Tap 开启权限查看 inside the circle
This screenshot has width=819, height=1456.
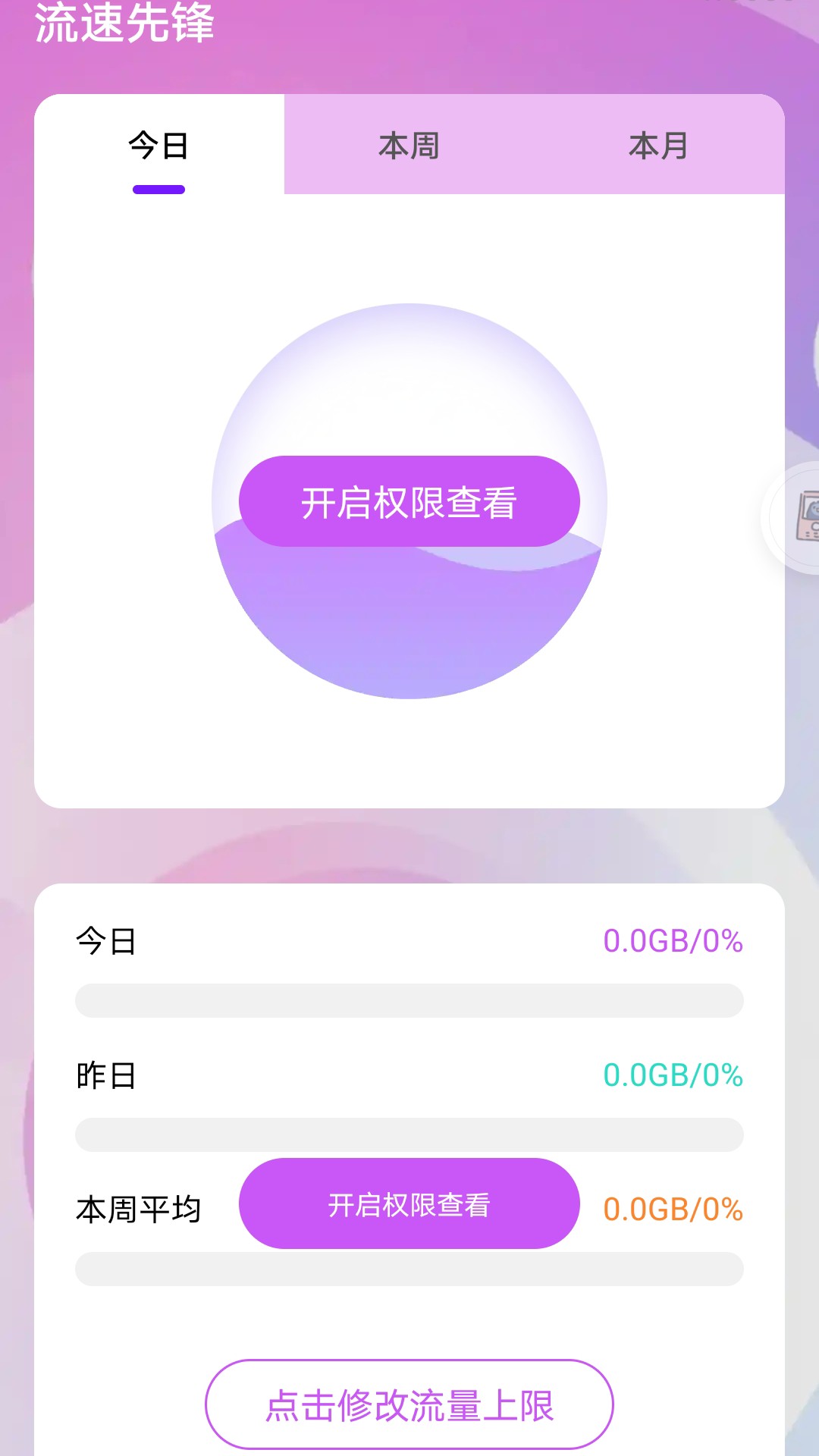(x=409, y=502)
